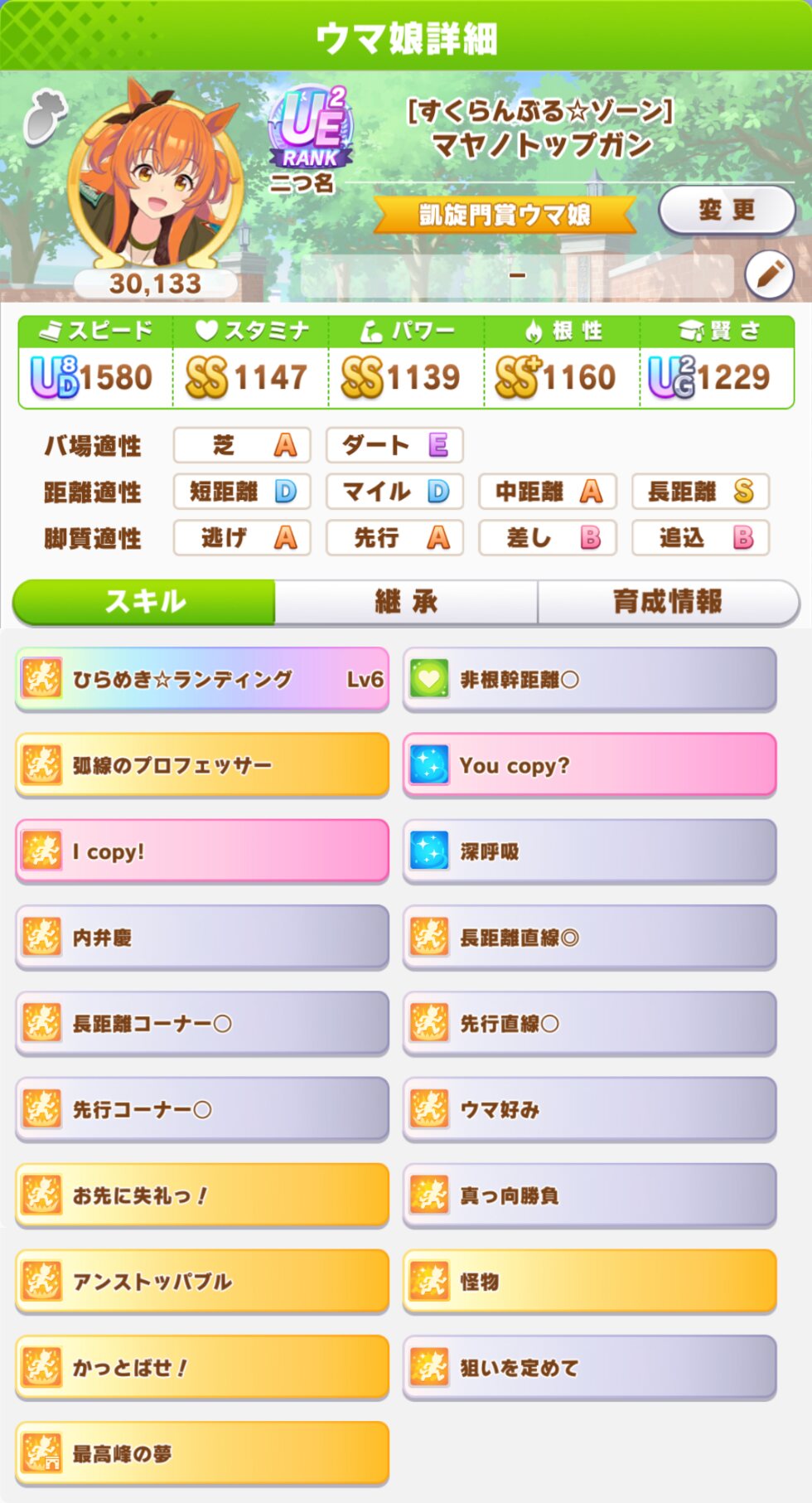Open the I copy! skill
The width and height of the screenshot is (812, 1503).
click(202, 851)
